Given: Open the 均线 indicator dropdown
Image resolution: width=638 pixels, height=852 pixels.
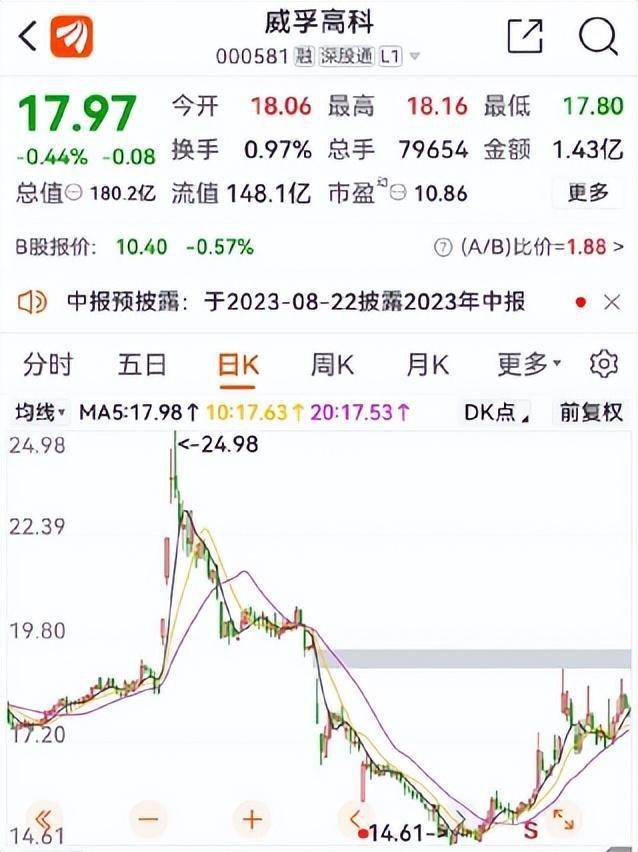Looking at the screenshot, I should tap(39, 411).
